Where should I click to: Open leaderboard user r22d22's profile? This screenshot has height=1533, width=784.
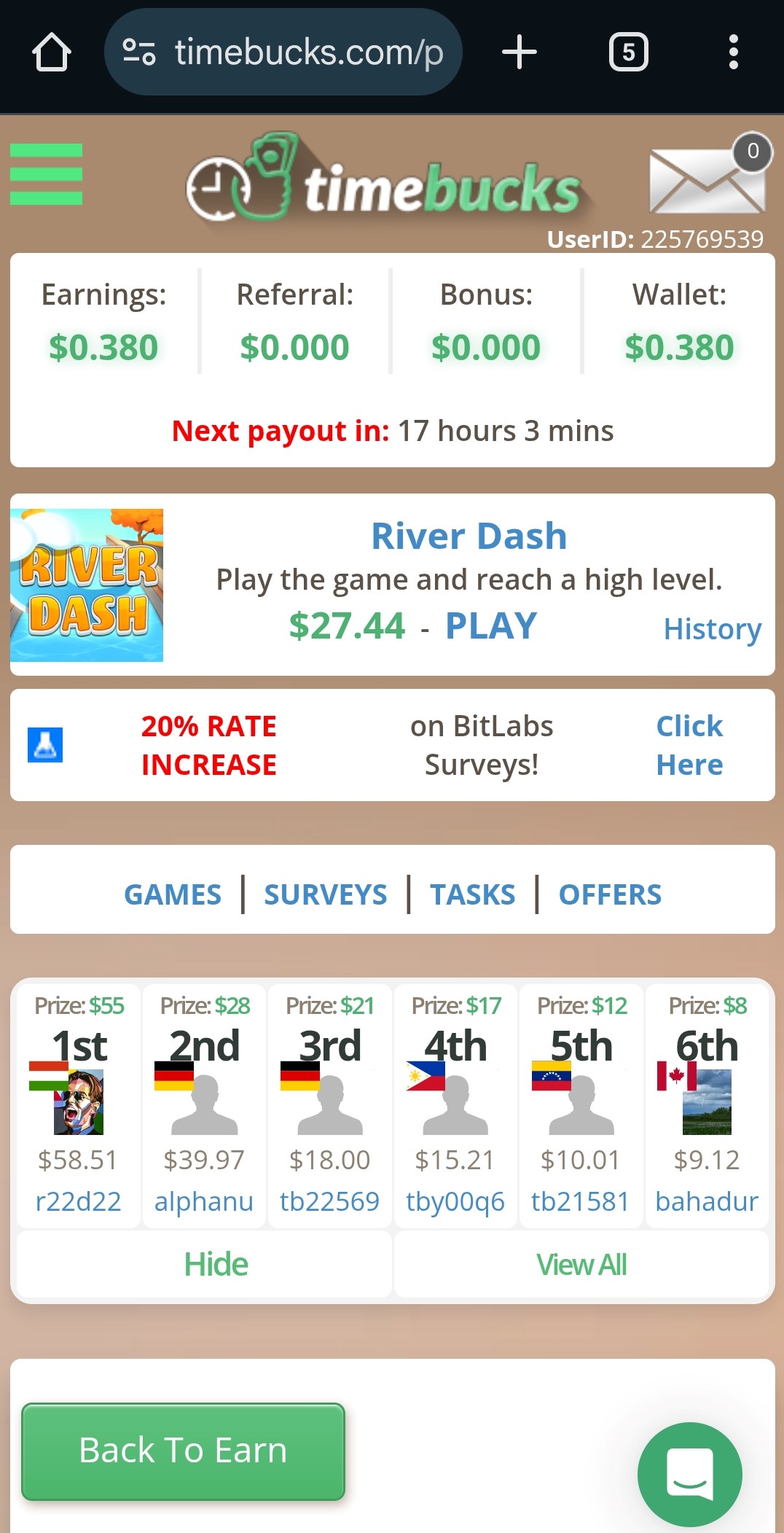(78, 1201)
